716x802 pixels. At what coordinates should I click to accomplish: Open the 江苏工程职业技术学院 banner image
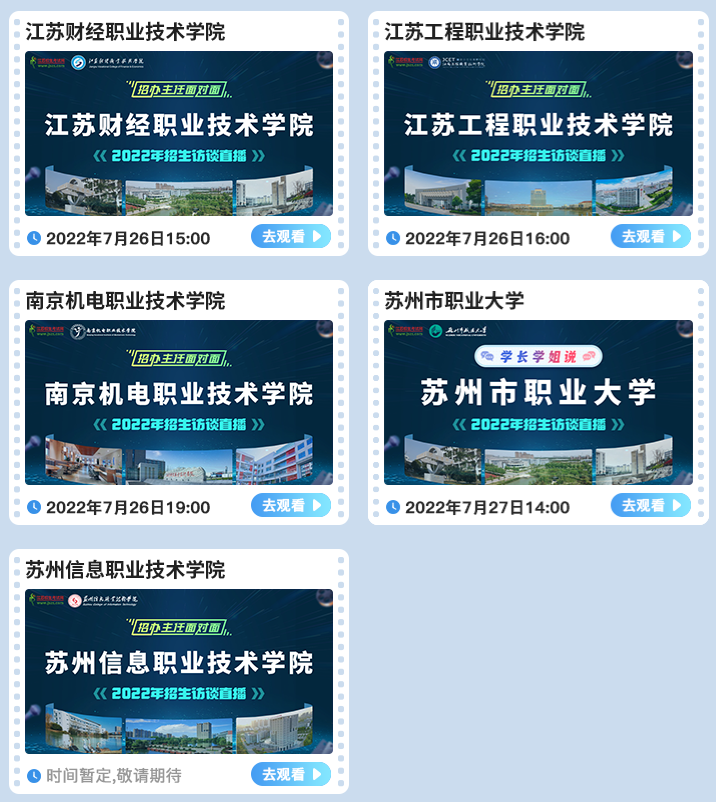coord(538,134)
